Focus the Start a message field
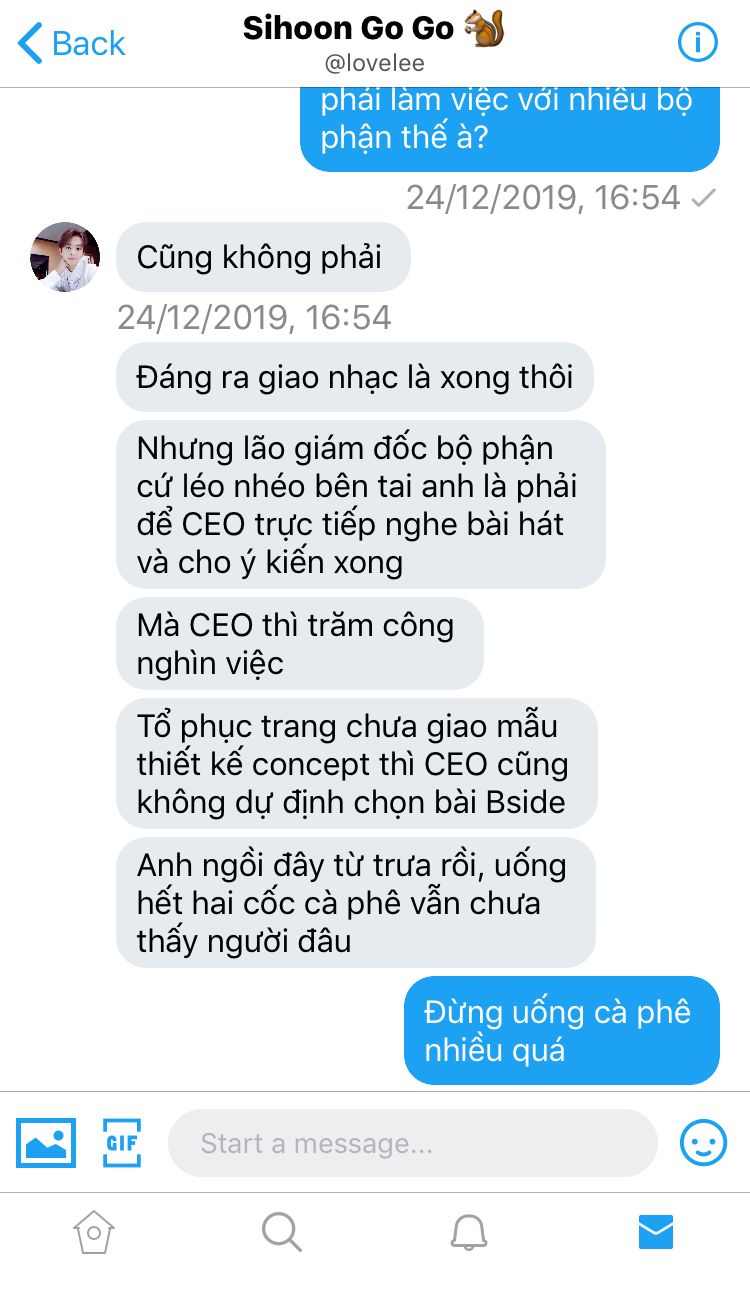750x1293 pixels. 412,1143
